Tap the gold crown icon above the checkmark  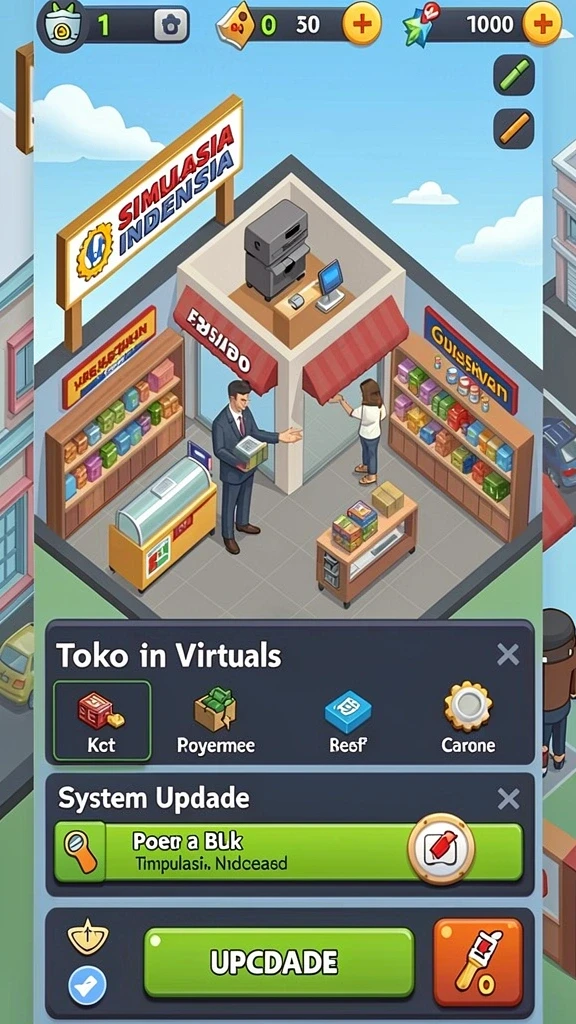[x=88, y=936]
